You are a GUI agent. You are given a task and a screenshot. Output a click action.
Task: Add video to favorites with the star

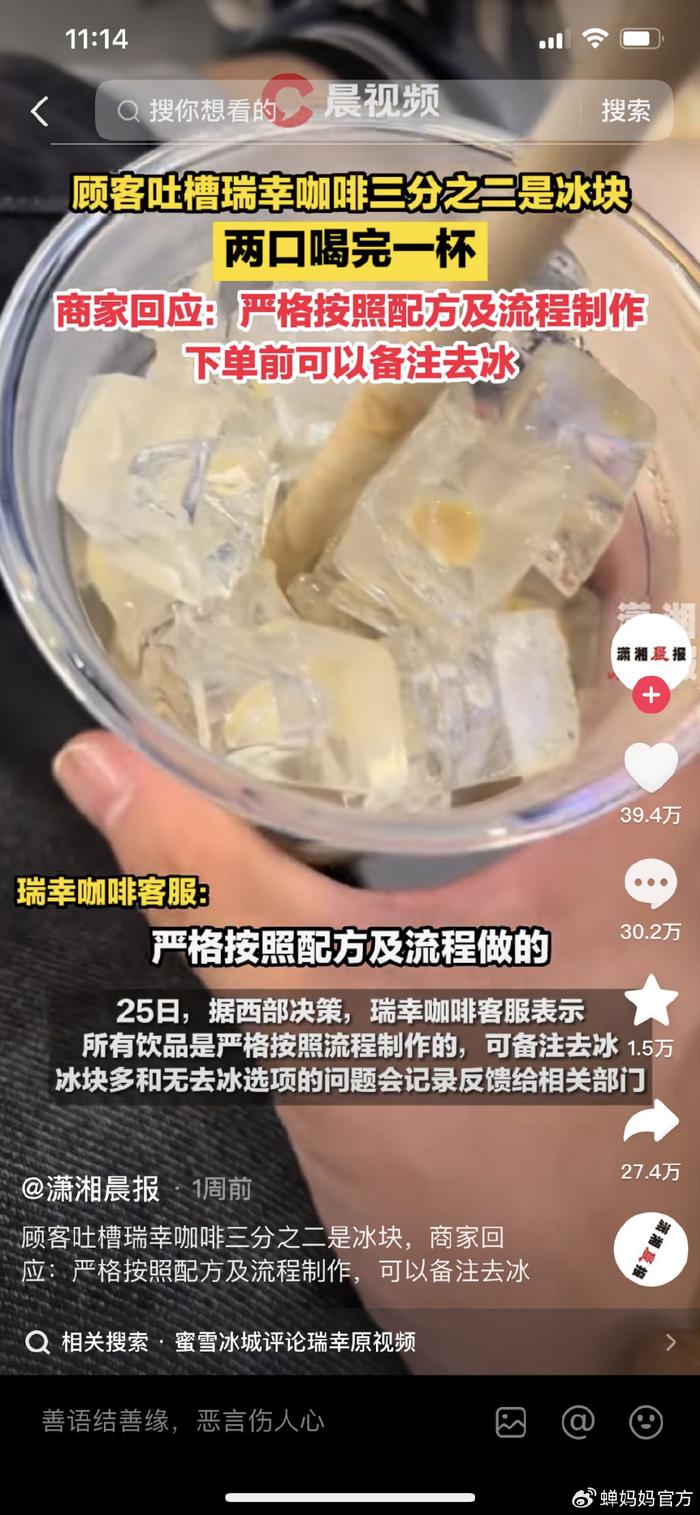click(x=651, y=1002)
